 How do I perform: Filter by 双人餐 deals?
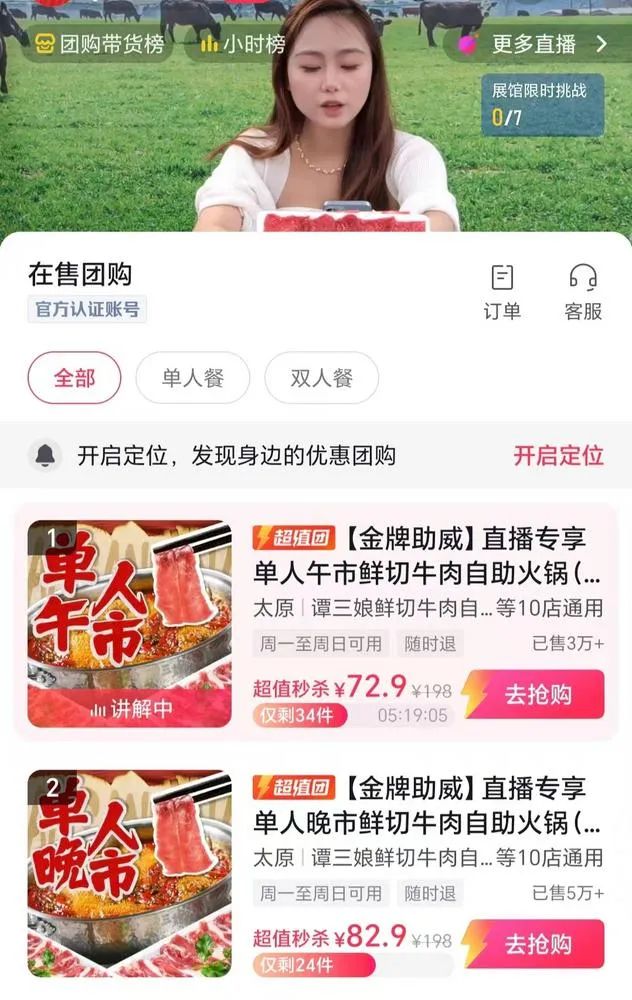[x=321, y=378]
